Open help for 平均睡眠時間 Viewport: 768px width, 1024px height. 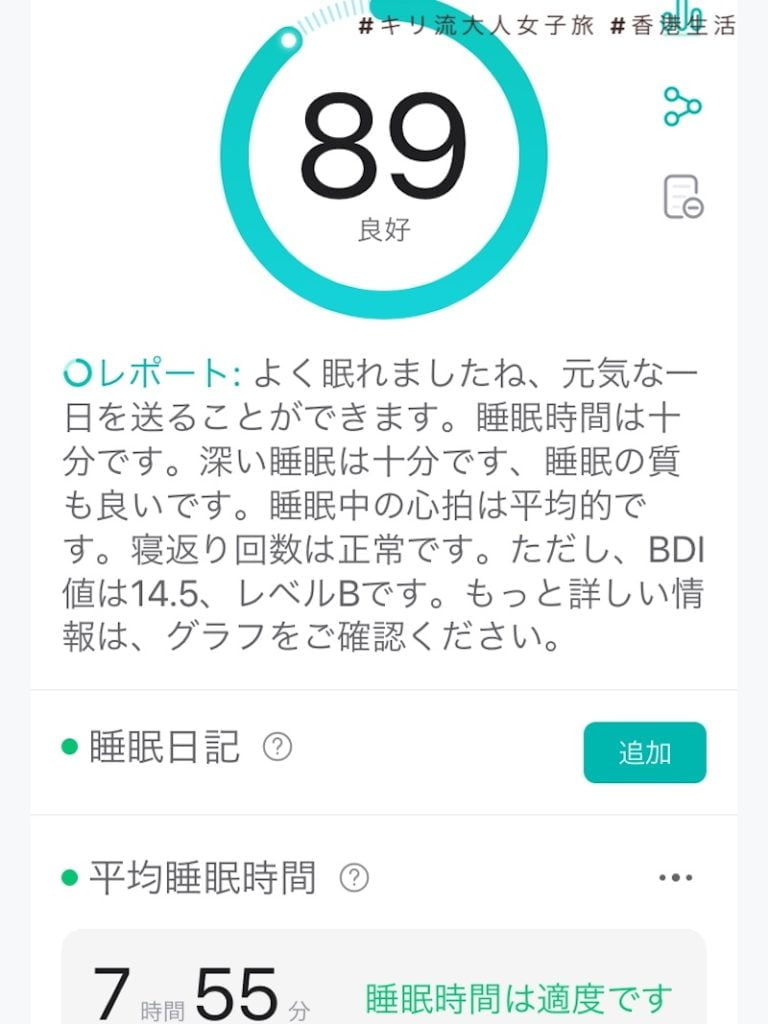[354, 878]
